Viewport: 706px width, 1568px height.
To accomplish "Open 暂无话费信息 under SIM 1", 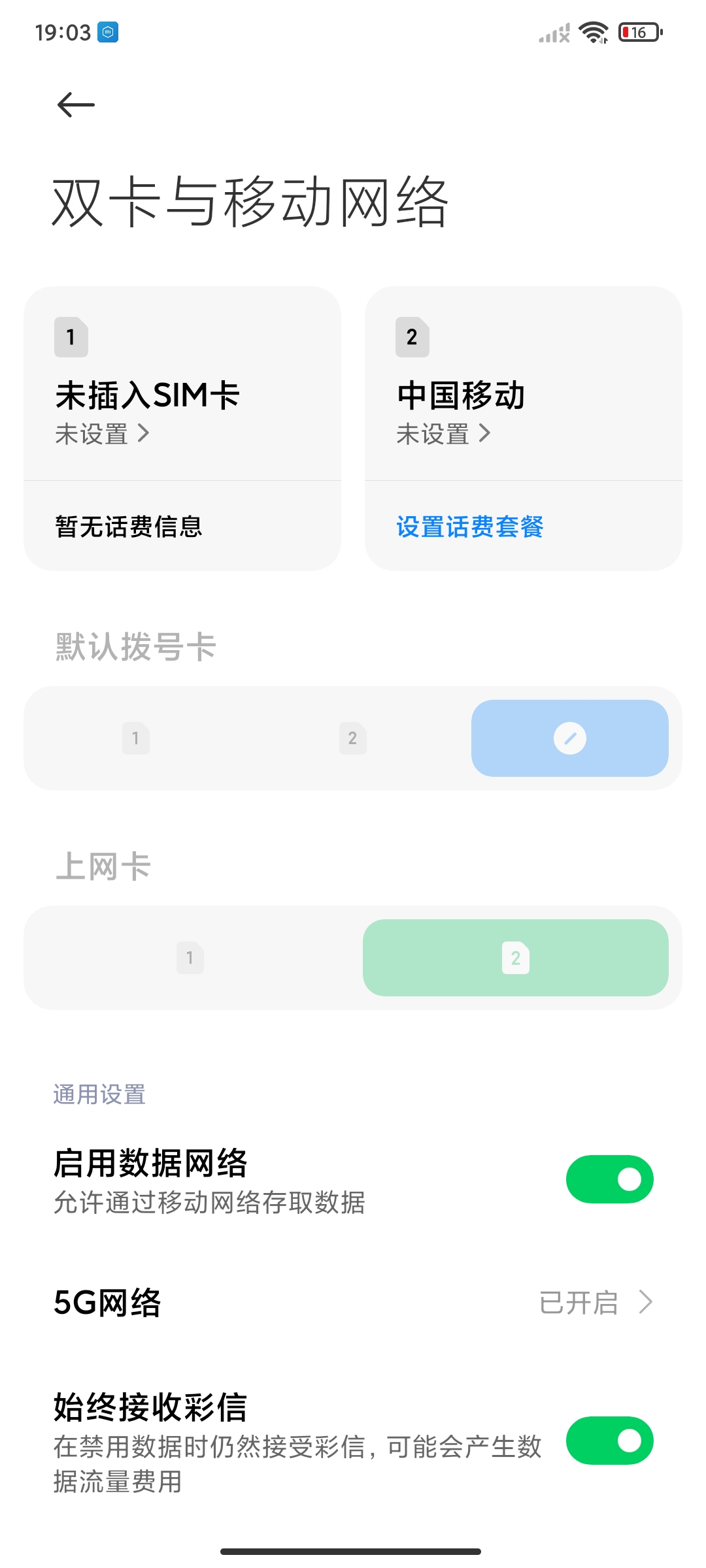I will 129,527.
